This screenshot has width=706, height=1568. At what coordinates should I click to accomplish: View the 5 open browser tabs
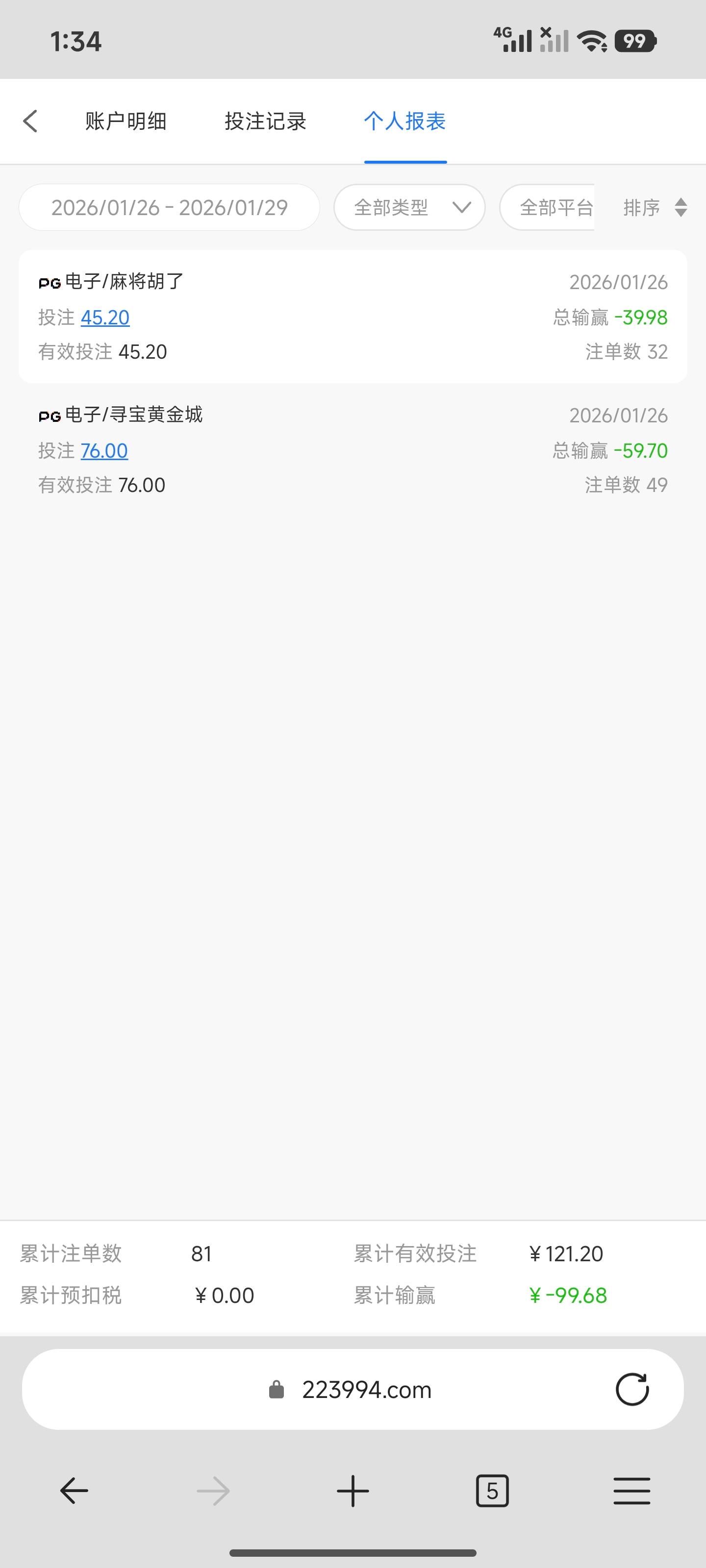click(492, 1491)
